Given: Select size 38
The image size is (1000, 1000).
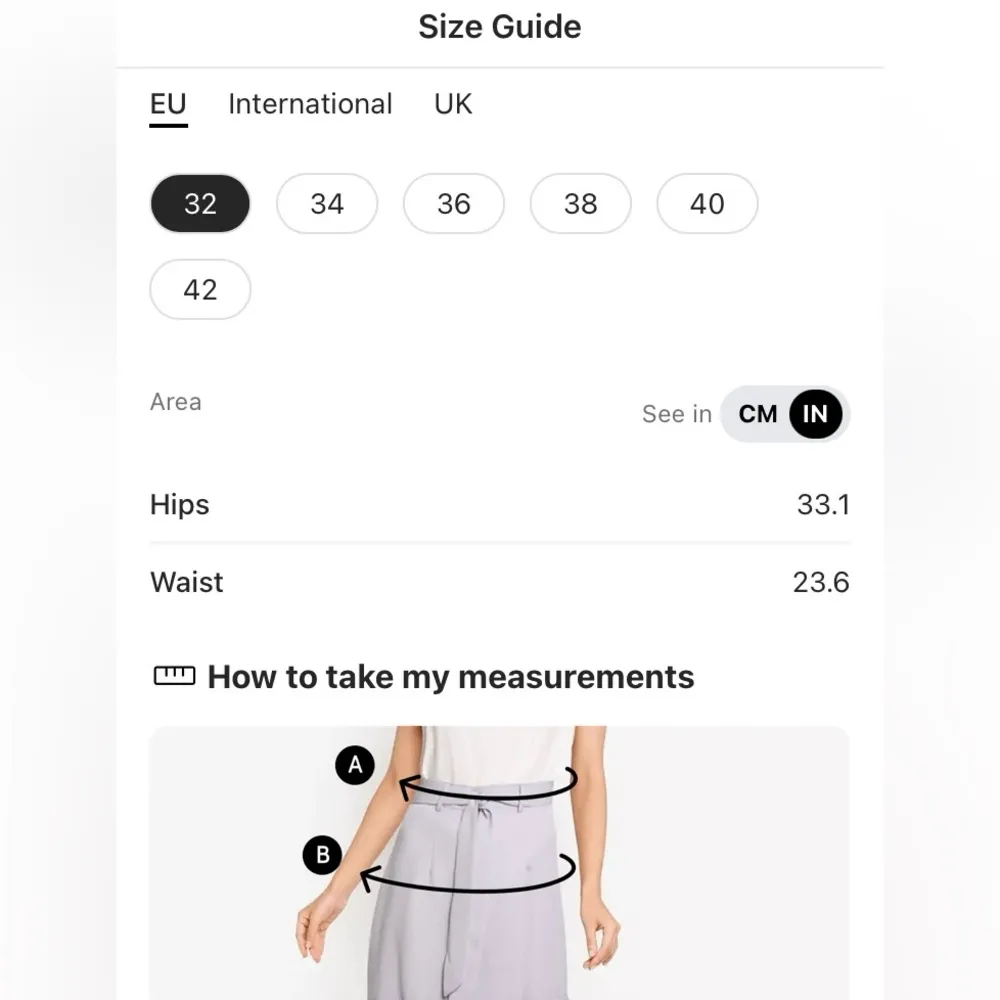Looking at the screenshot, I should tap(581, 204).
